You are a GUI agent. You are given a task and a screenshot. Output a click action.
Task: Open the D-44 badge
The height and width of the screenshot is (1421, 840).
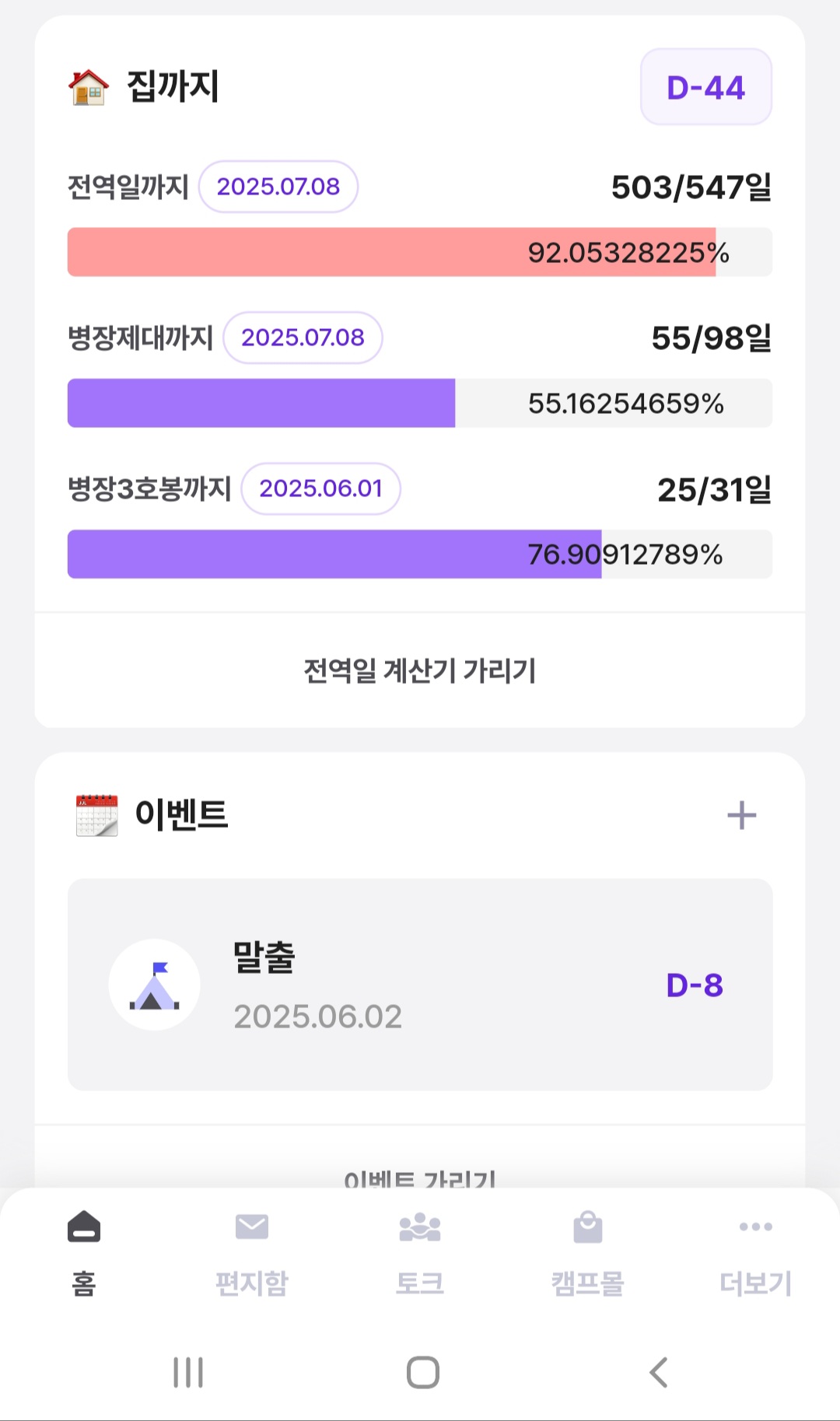point(706,87)
